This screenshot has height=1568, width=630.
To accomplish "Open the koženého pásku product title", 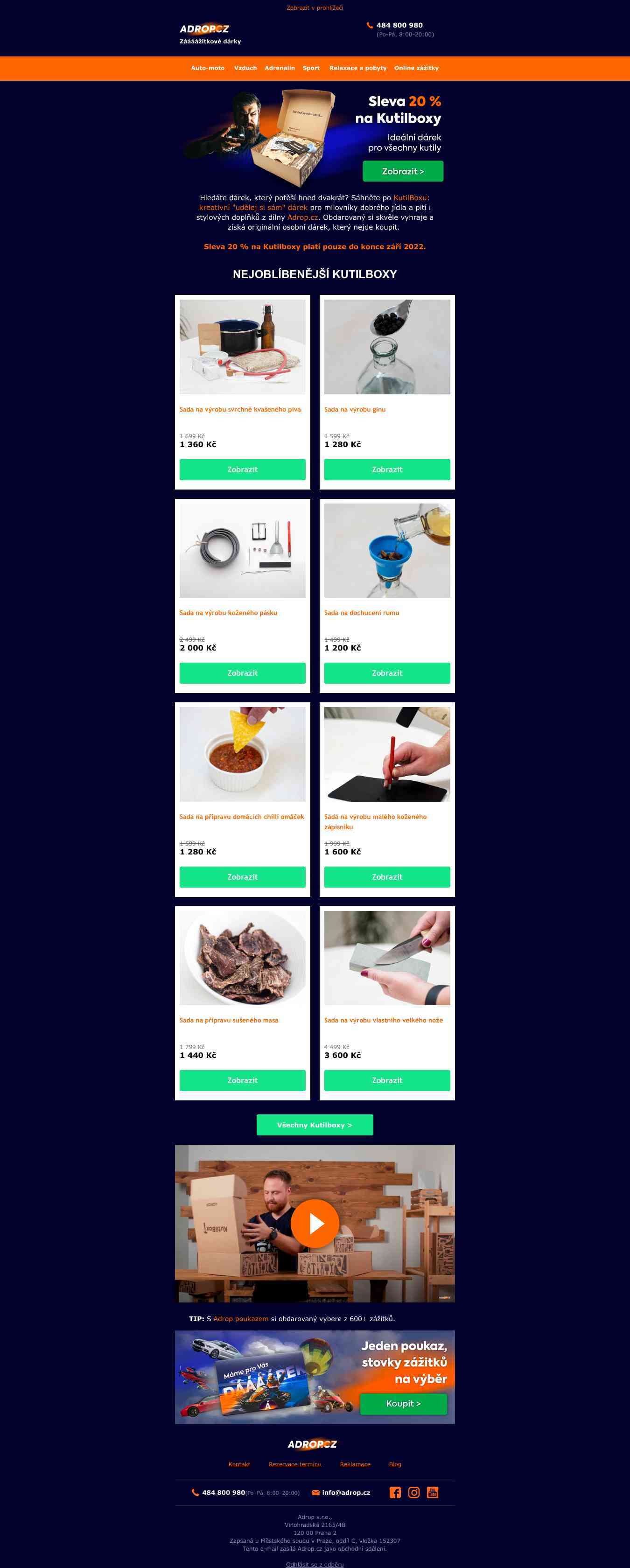I will 228,613.
